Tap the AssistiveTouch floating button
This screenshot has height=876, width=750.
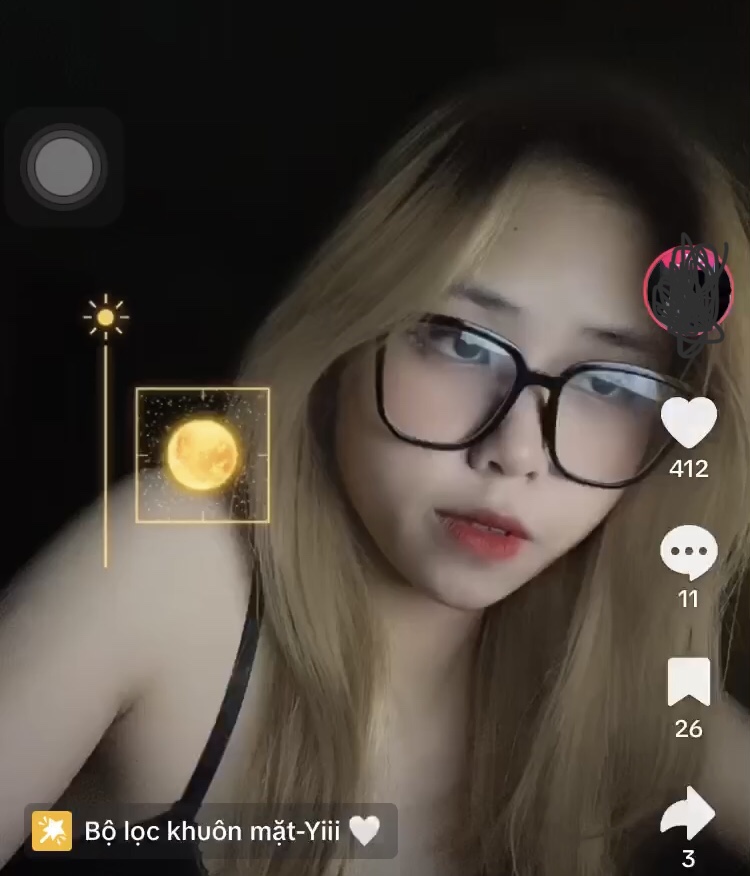[64, 166]
